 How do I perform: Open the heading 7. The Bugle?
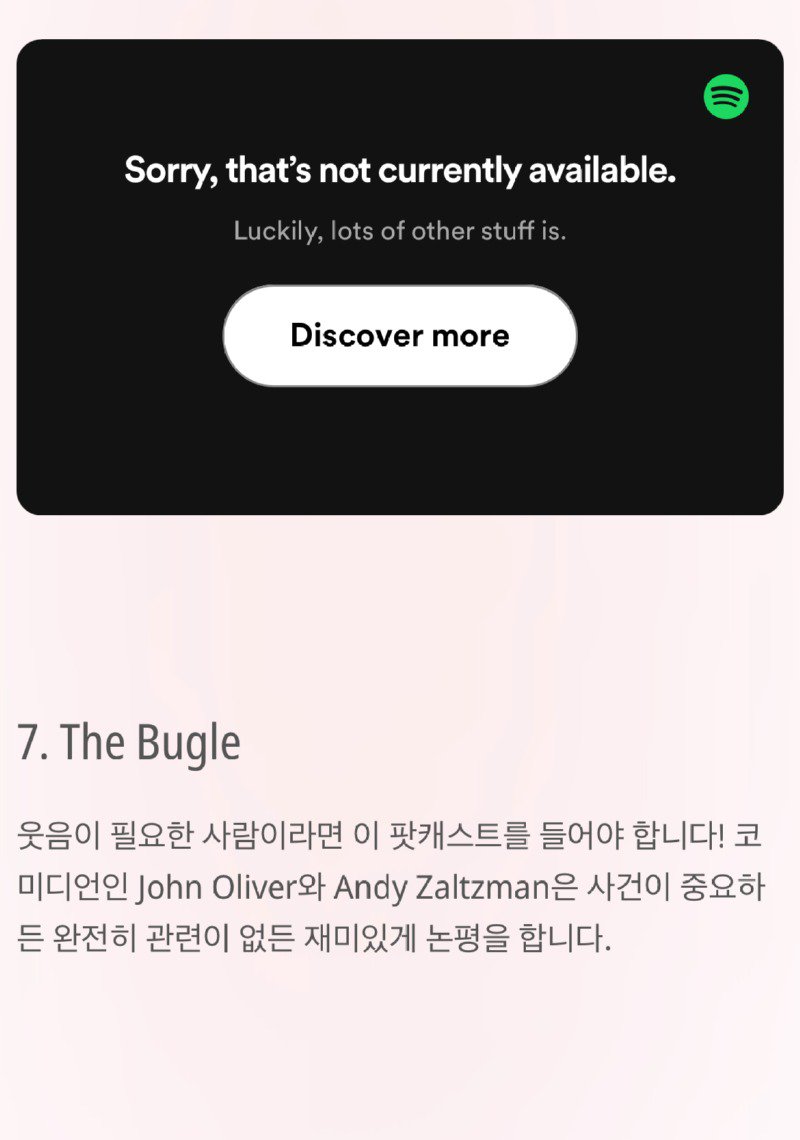[128, 742]
